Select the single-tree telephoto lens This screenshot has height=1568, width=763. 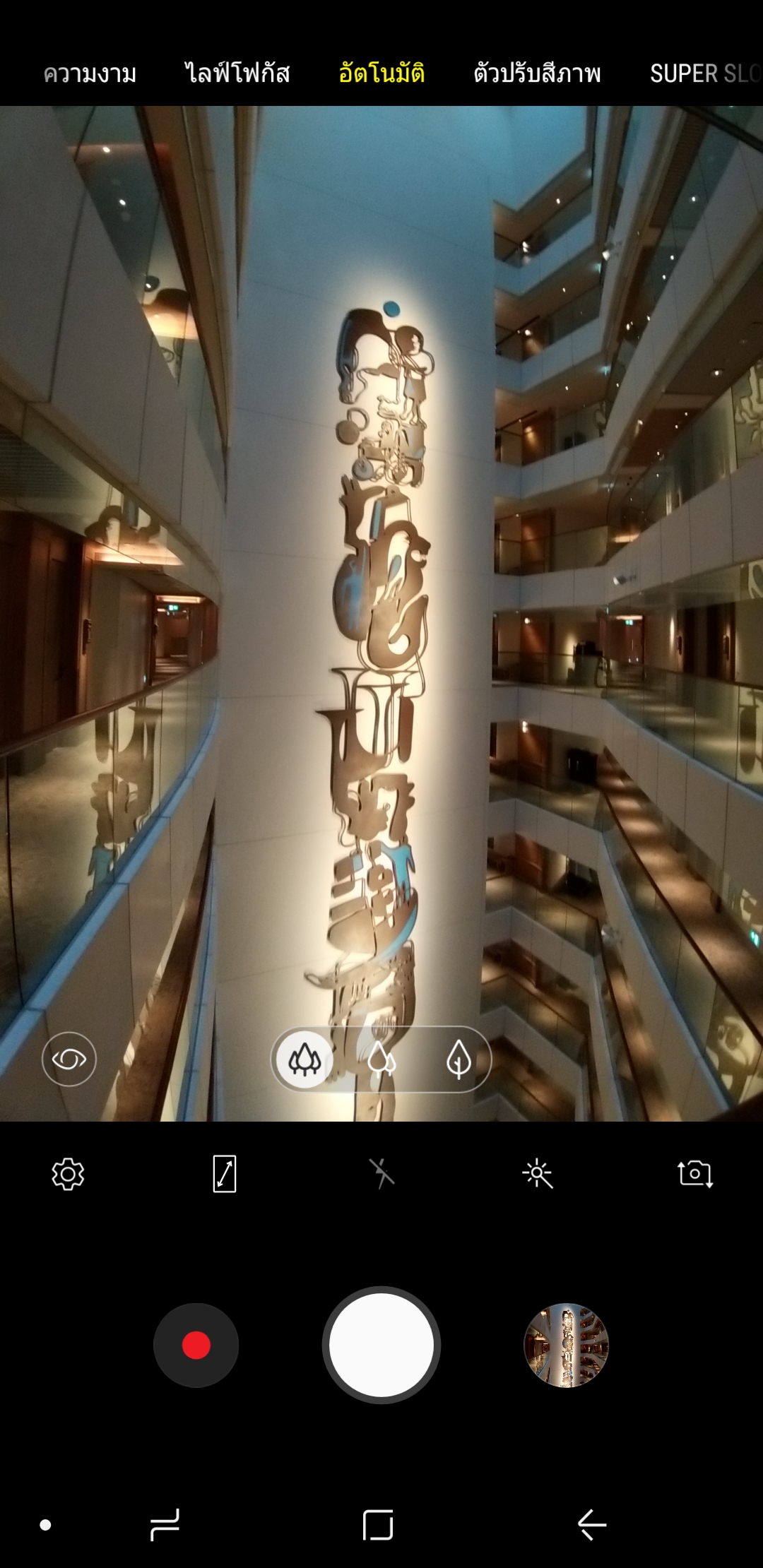459,1059
